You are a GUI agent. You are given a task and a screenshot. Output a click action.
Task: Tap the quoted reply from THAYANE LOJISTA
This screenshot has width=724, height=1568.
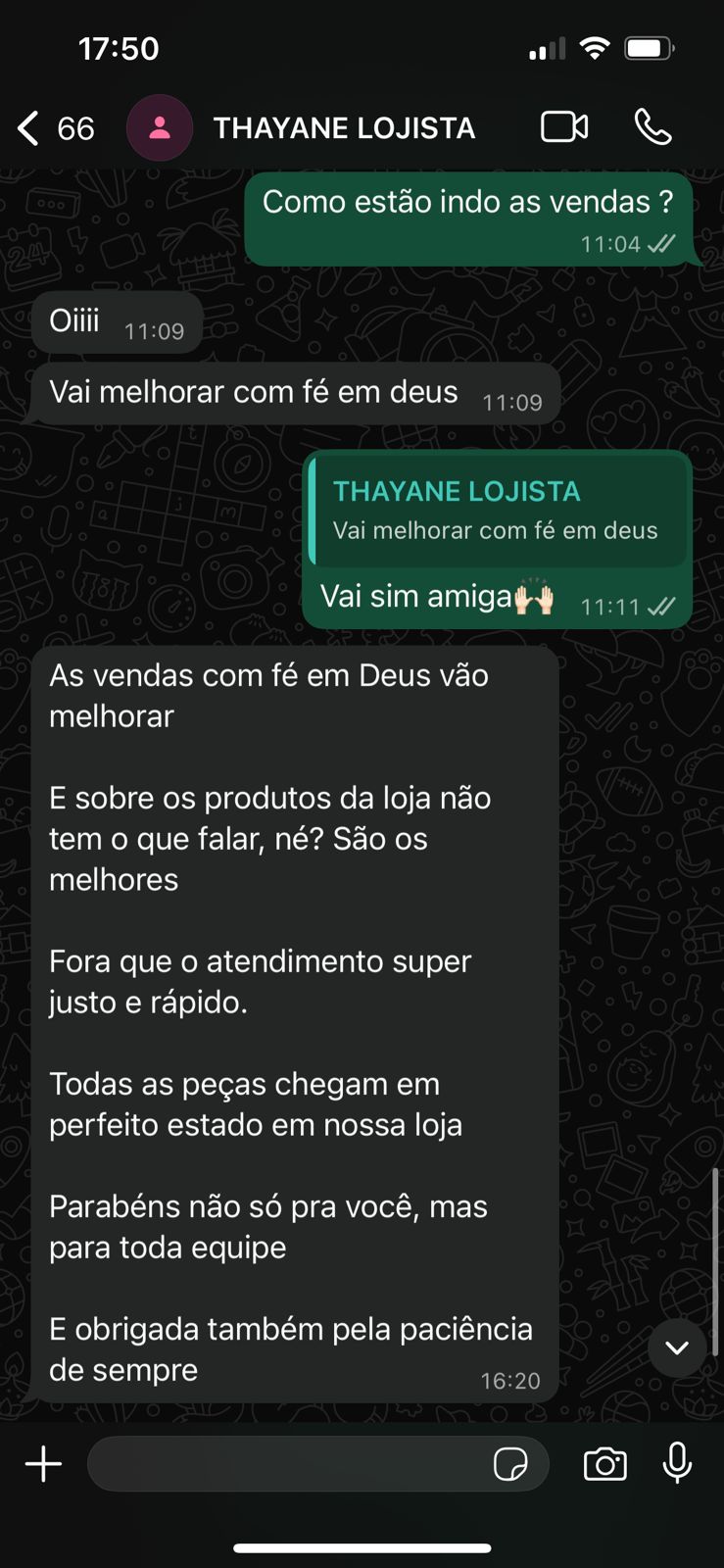click(498, 511)
